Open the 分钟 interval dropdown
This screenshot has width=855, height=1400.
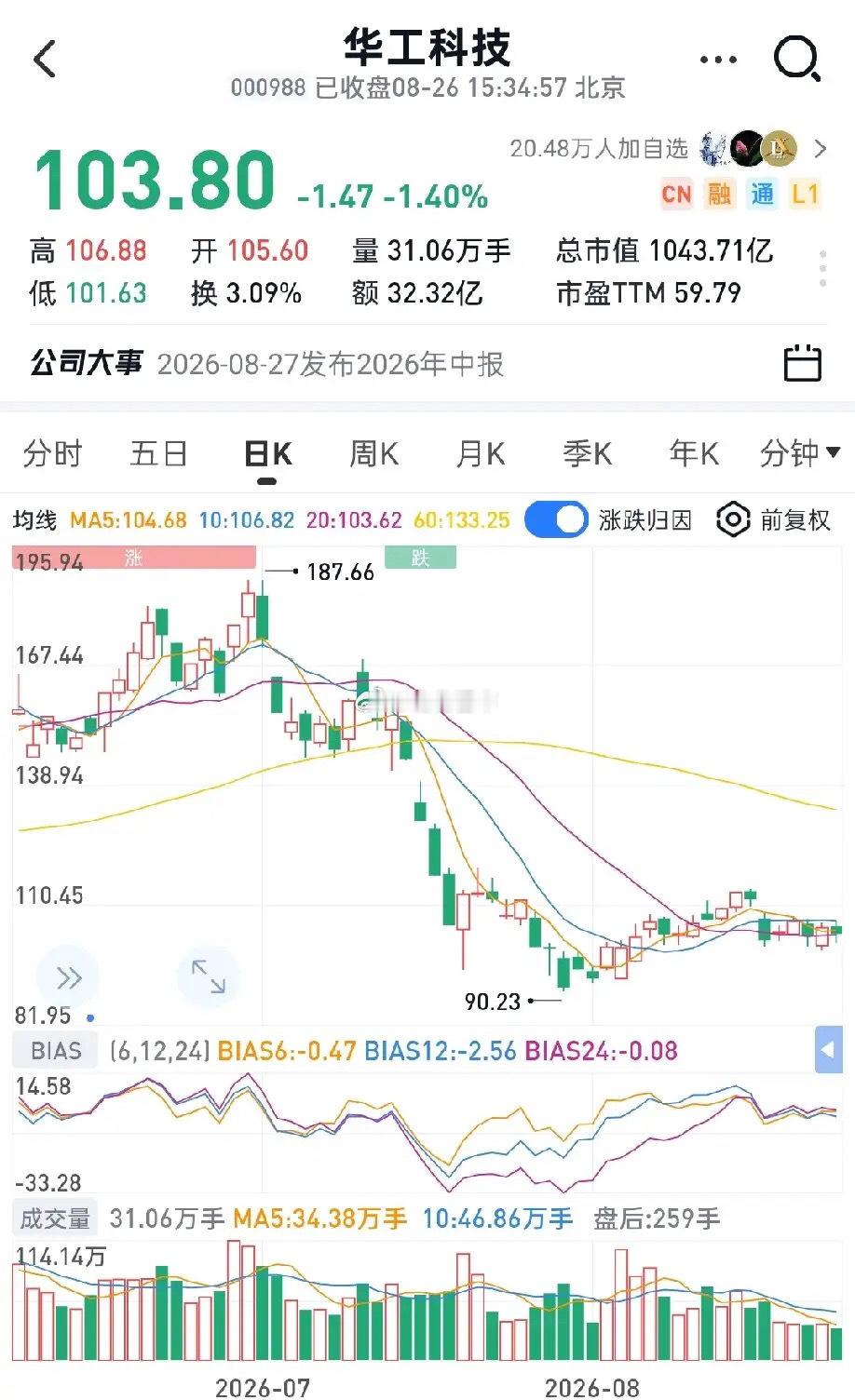[800, 454]
